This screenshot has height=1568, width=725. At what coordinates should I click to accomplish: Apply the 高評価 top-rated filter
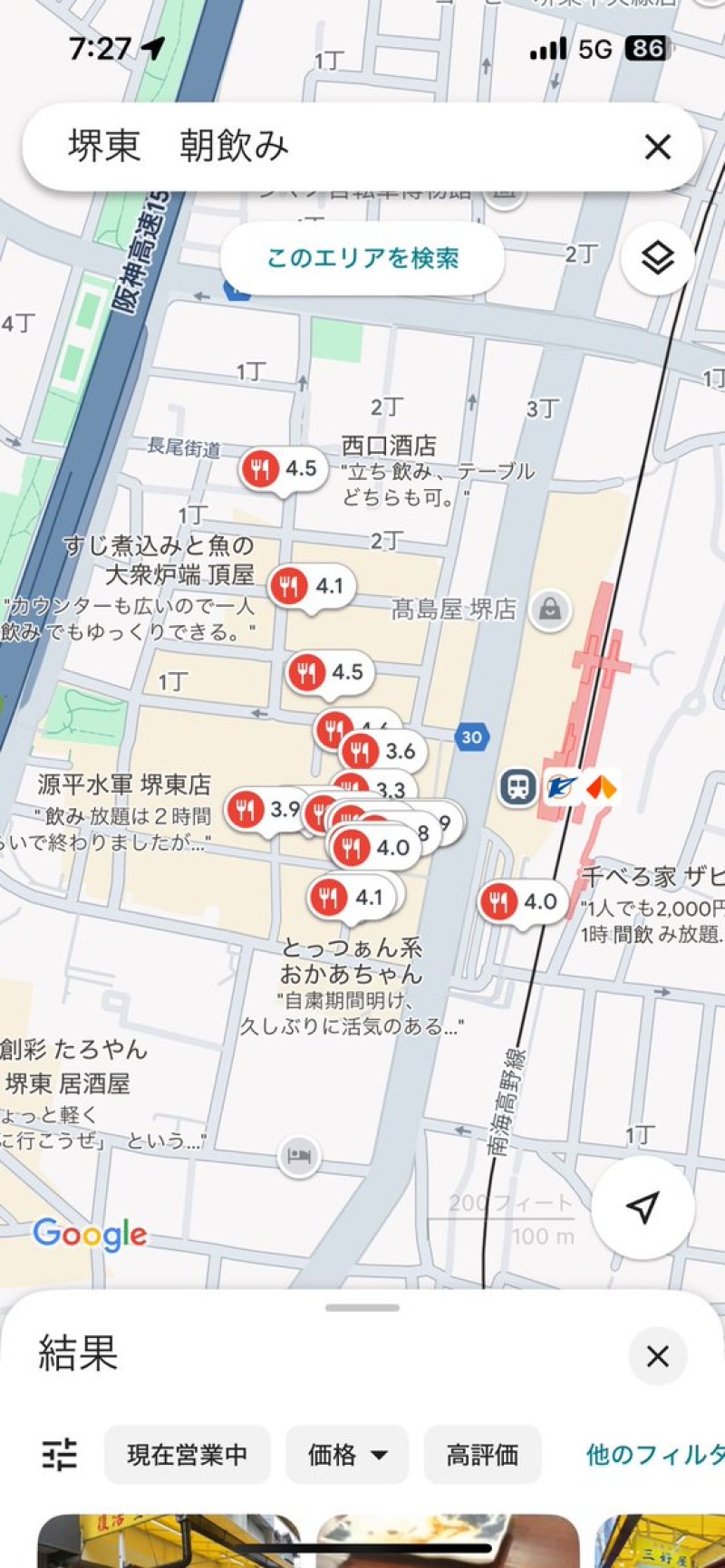[x=482, y=1455]
